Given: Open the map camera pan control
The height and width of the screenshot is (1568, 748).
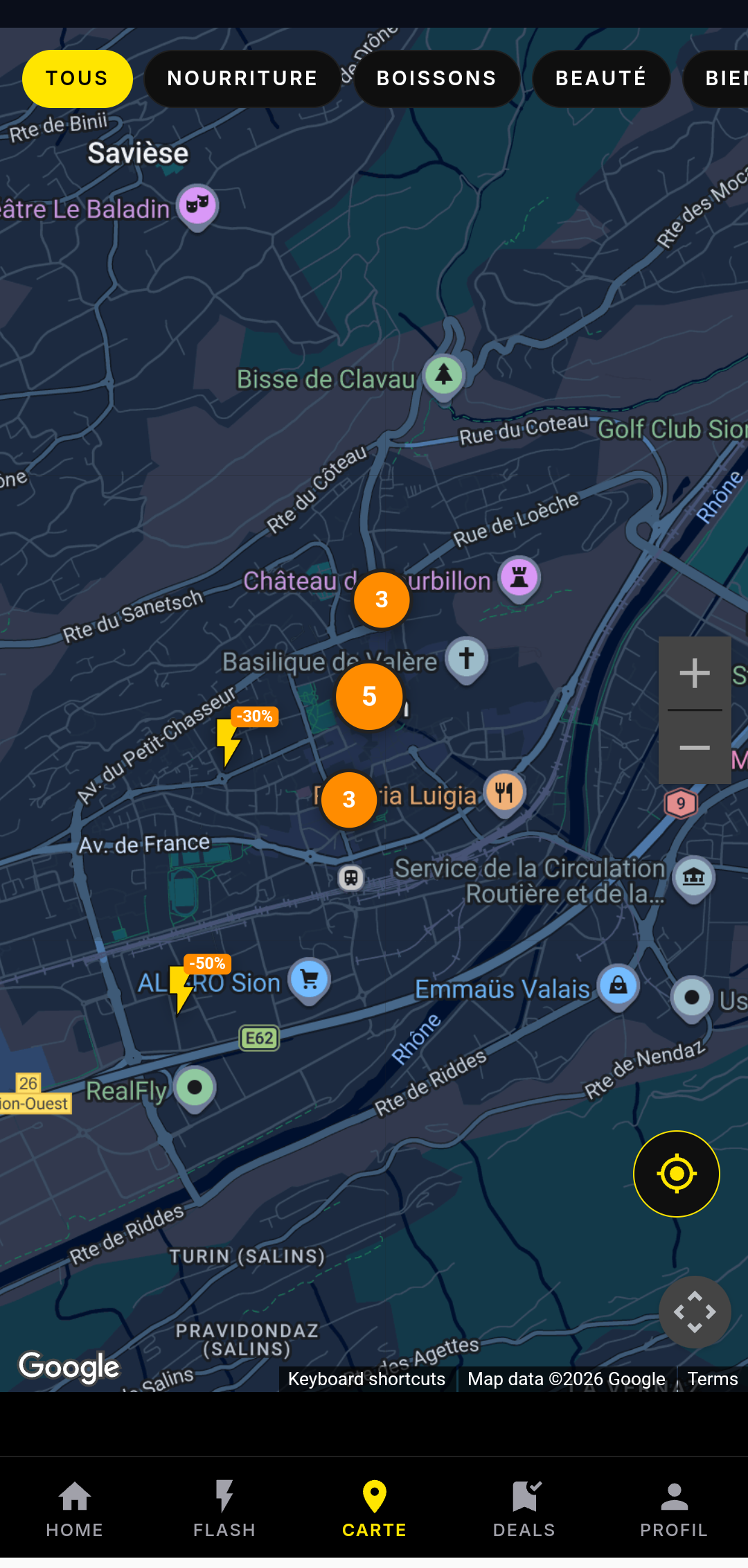Looking at the screenshot, I should pos(695,1312).
